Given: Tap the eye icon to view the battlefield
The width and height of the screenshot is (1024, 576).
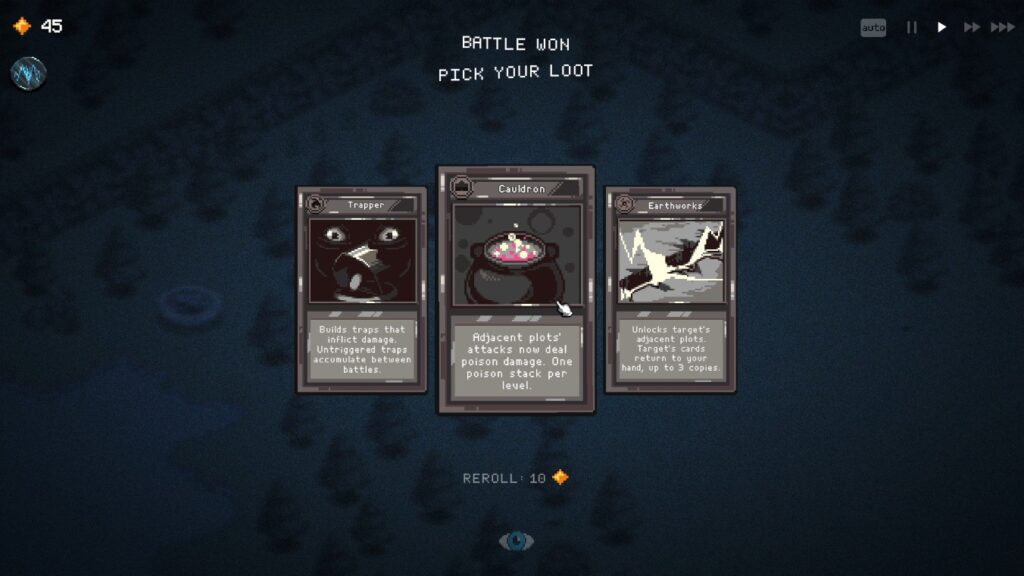Looking at the screenshot, I should (516, 541).
